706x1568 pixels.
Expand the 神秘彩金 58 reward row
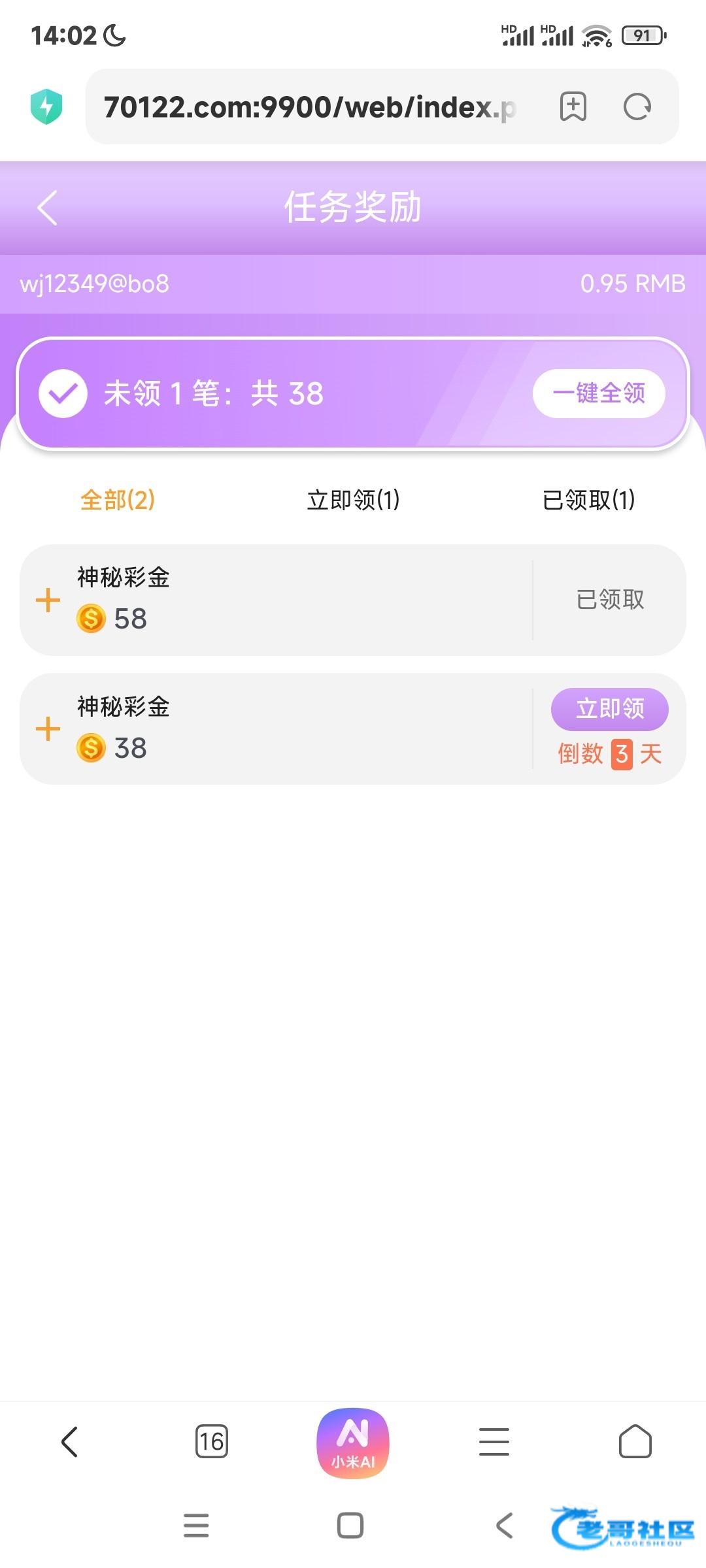(x=48, y=600)
